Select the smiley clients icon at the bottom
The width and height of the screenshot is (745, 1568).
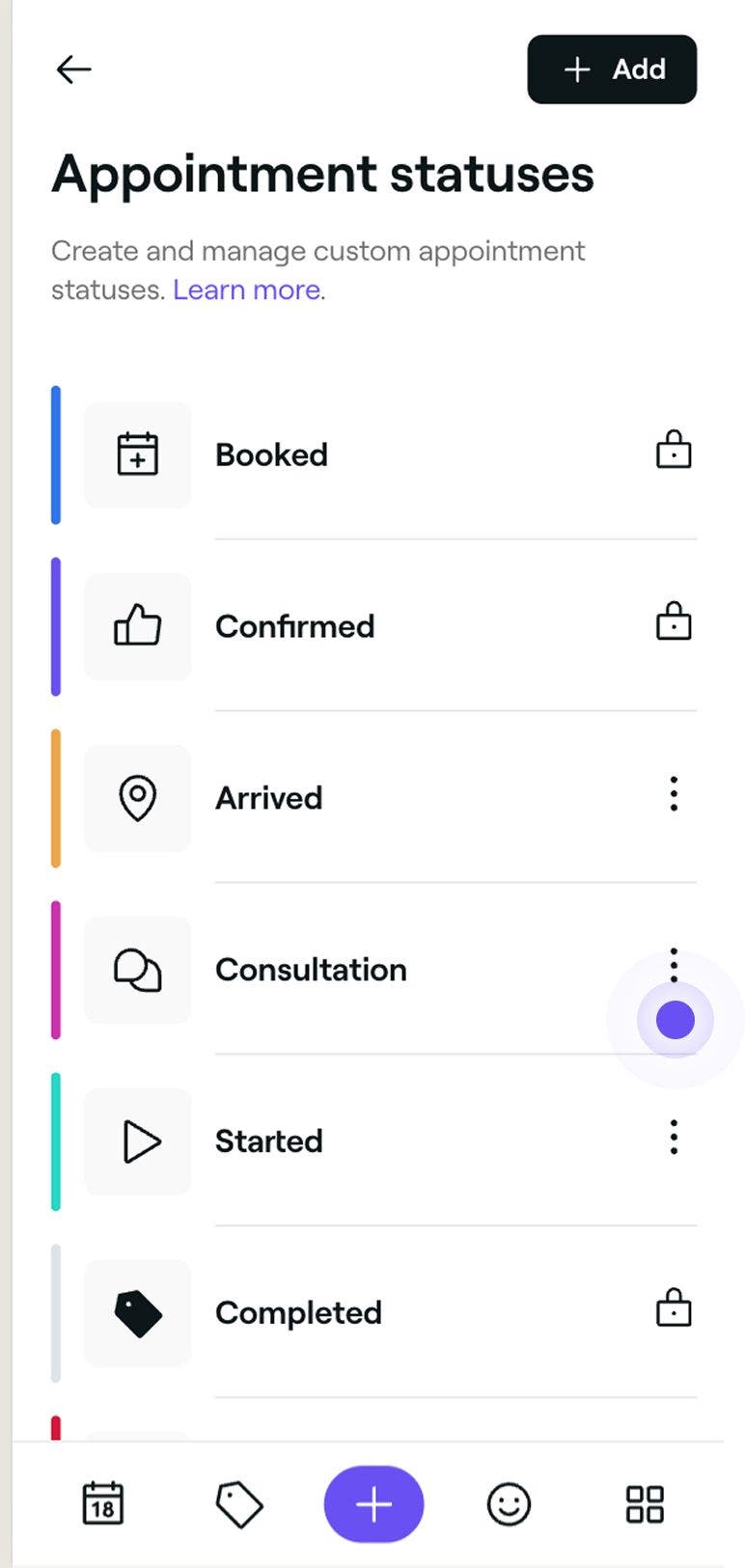pyautogui.click(x=510, y=1503)
